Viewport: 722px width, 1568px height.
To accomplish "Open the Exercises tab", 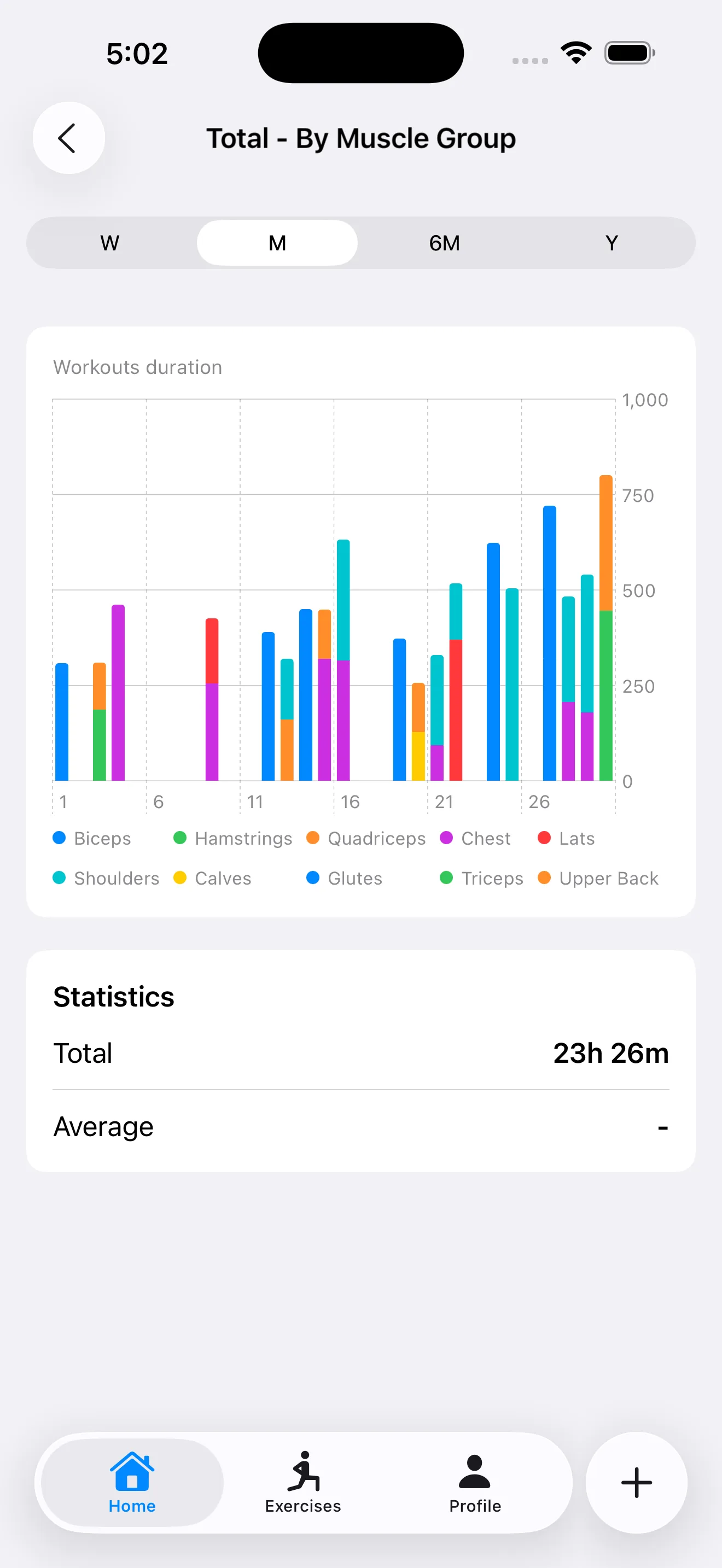I will (x=303, y=1483).
